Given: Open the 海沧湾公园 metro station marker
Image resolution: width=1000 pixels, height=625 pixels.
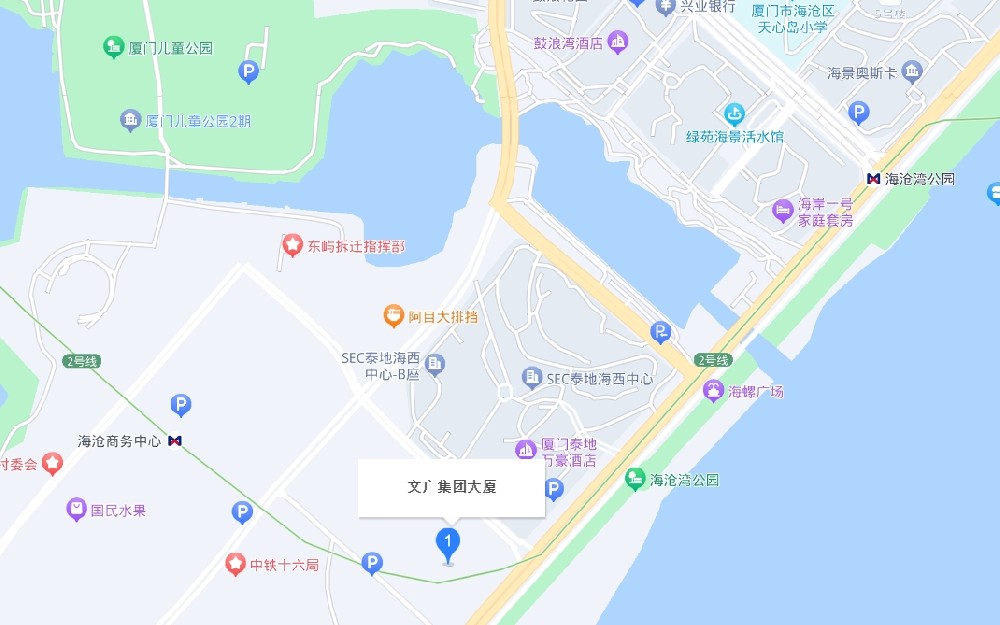Looking at the screenshot, I should (873, 178).
